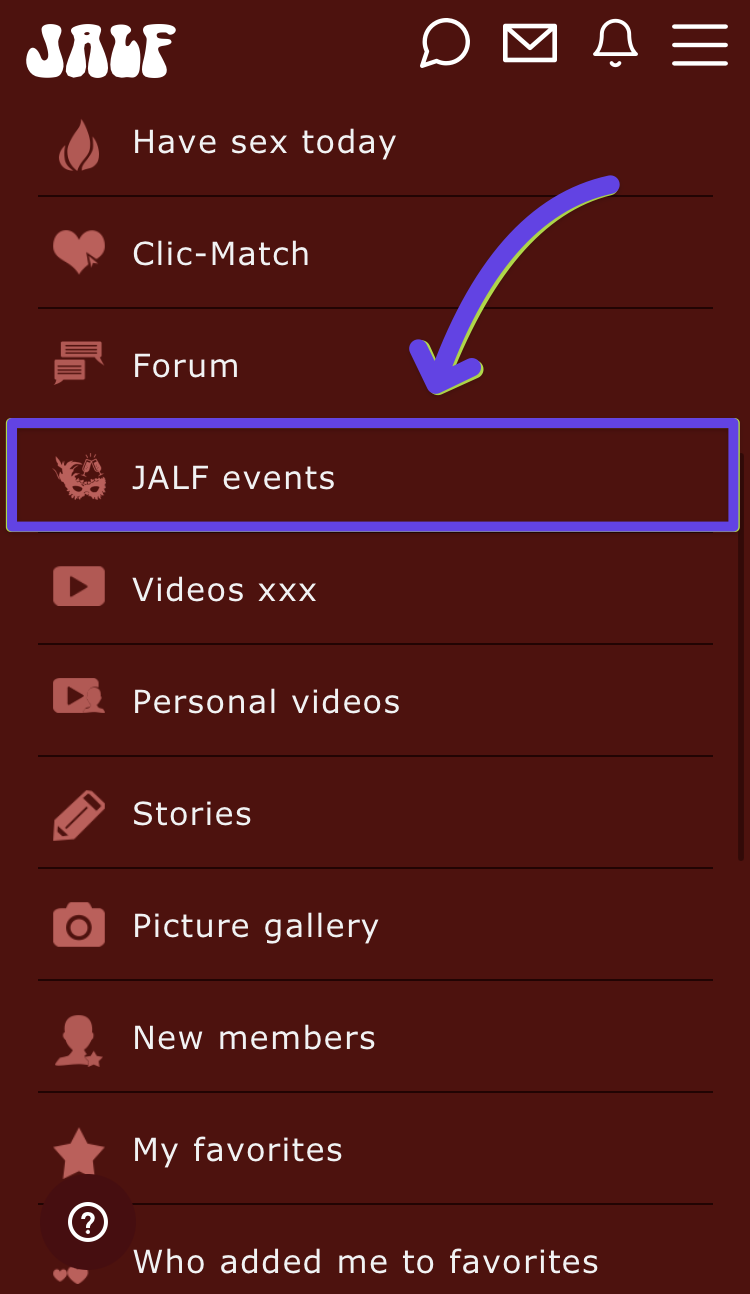
Task: Open My favorites list
Action: 375,1149
